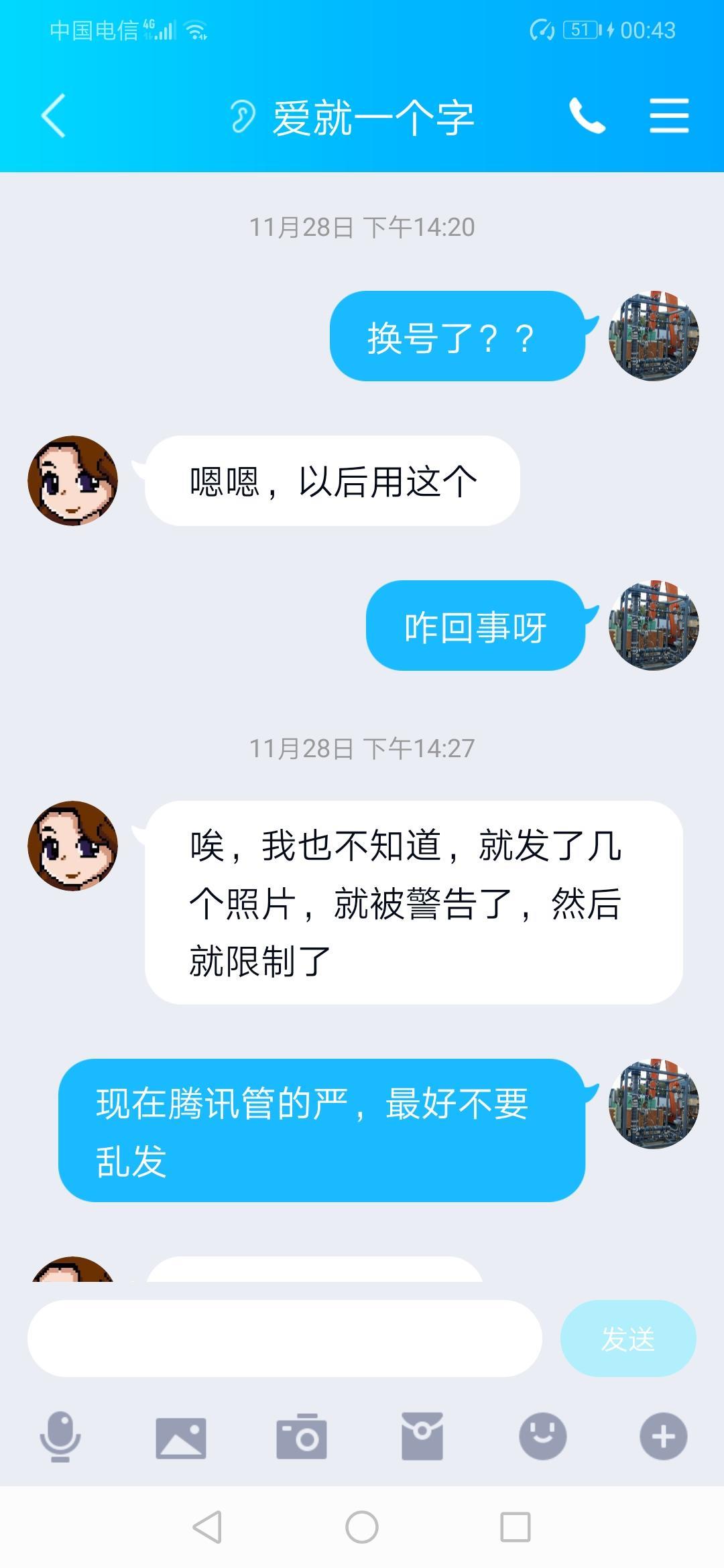Image resolution: width=724 pixels, height=1568 pixels.
Task: Open the recent apps view
Action: [516, 1528]
